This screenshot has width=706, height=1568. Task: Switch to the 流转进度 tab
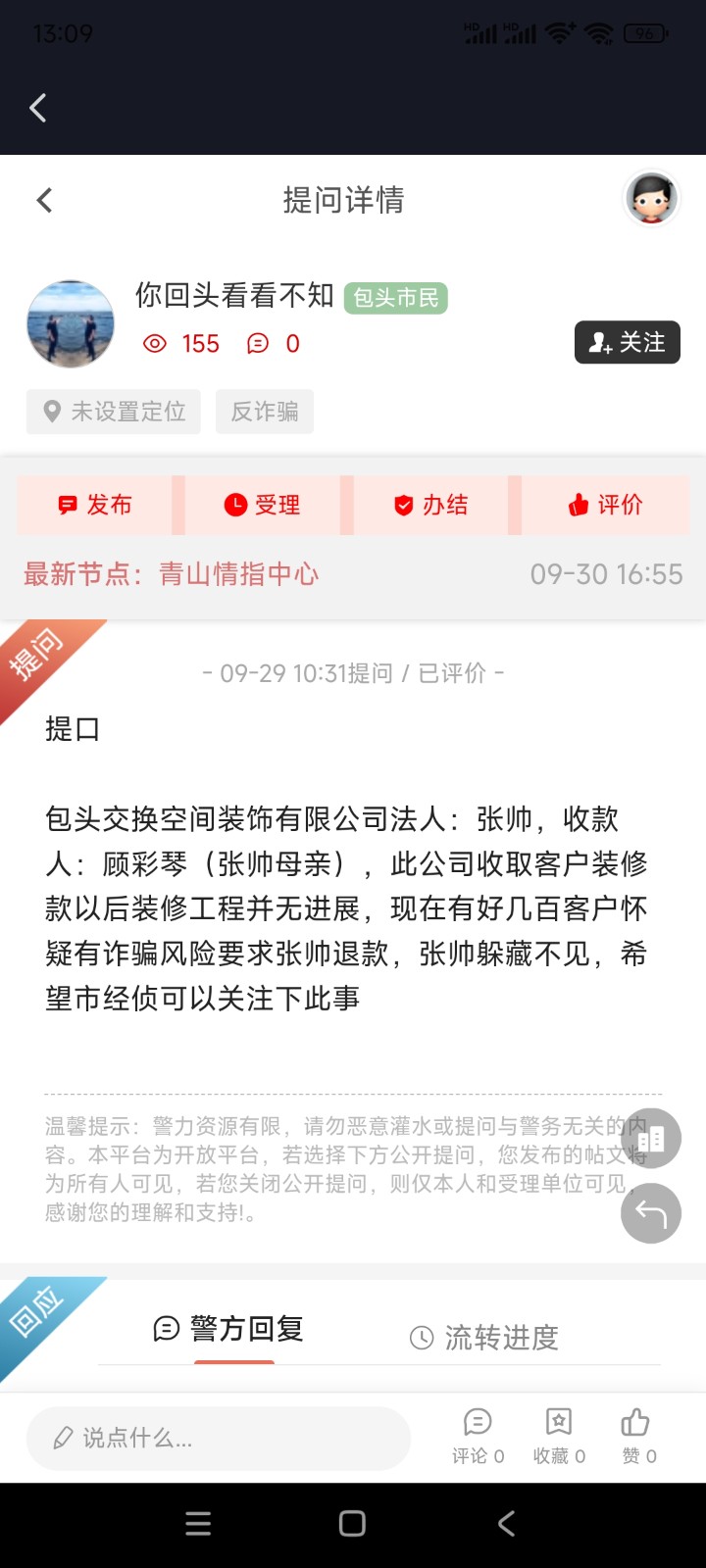[x=484, y=1338]
